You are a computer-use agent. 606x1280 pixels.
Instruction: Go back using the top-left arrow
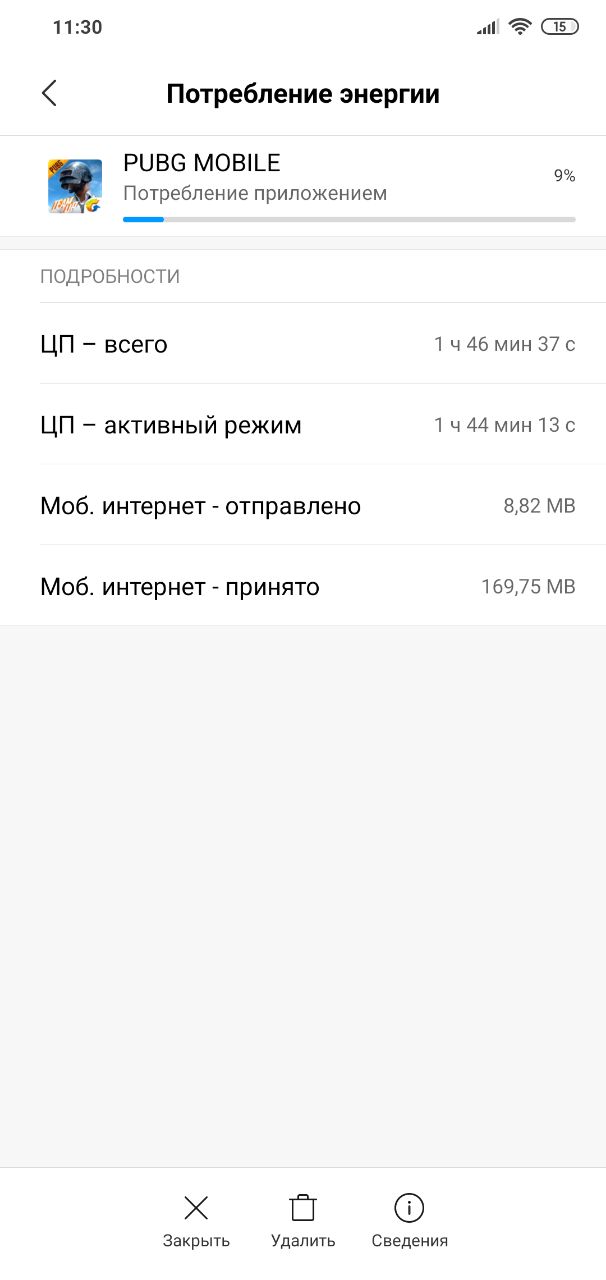tap(49, 94)
